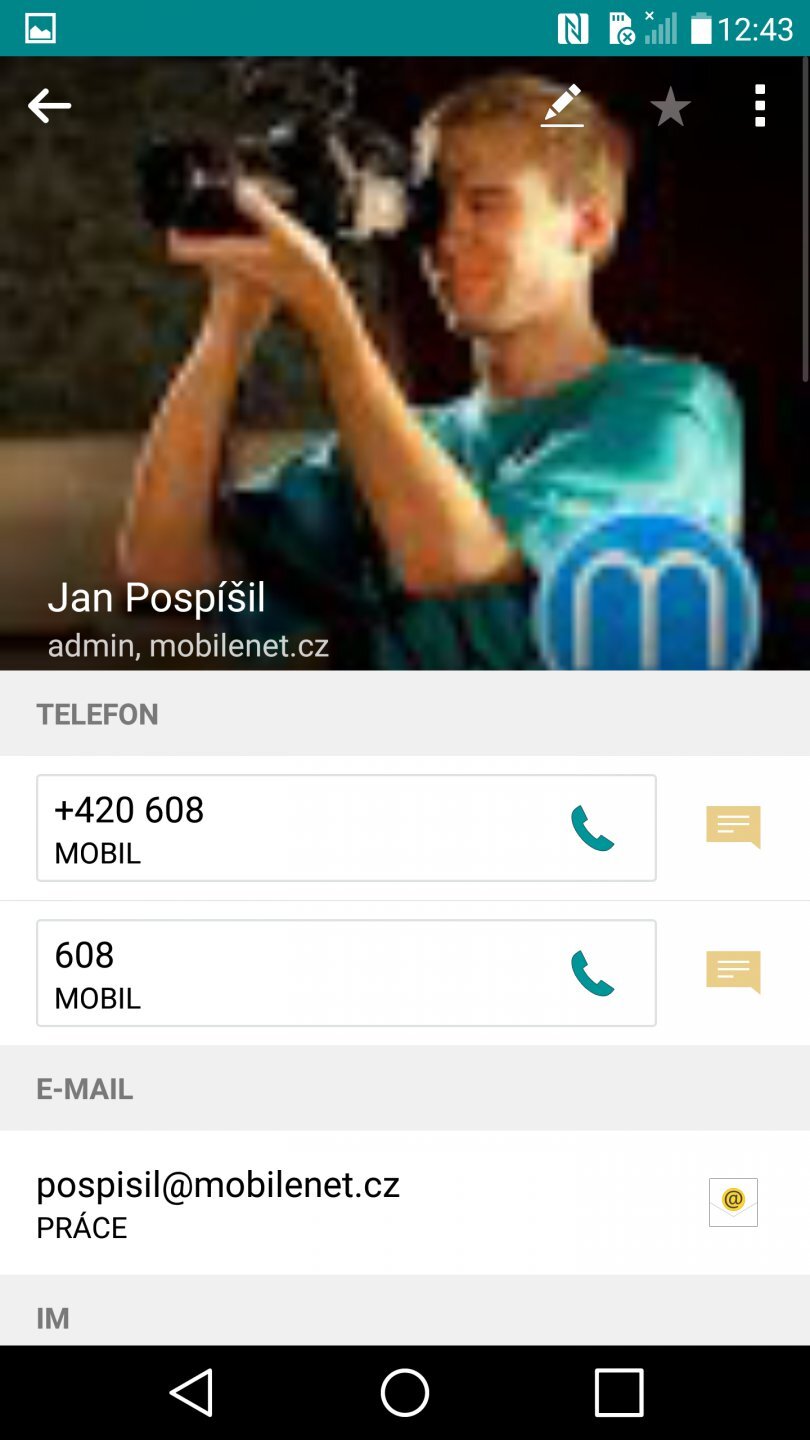
Task: Message the 608 mobile number
Action: [x=733, y=973]
